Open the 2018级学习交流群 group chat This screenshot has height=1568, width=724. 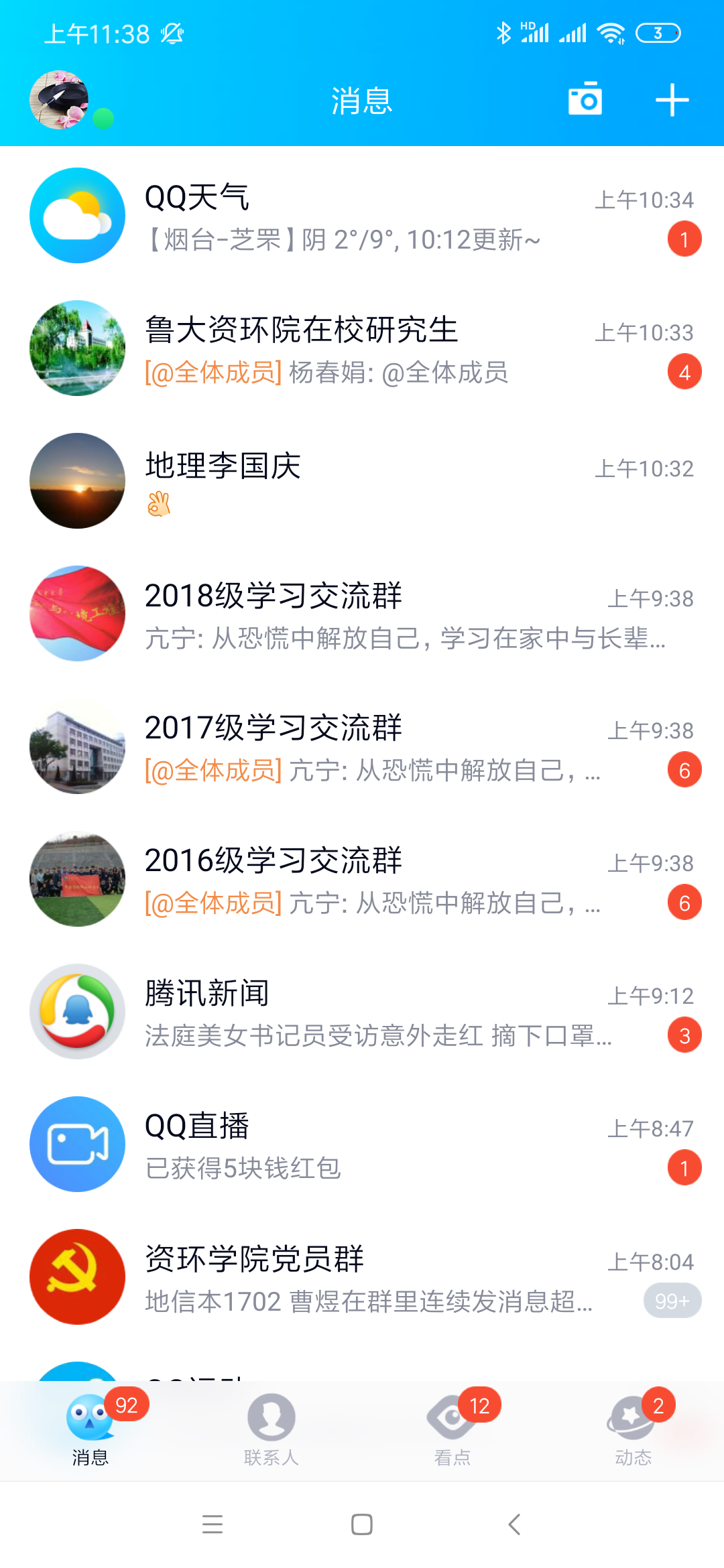tap(362, 614)
